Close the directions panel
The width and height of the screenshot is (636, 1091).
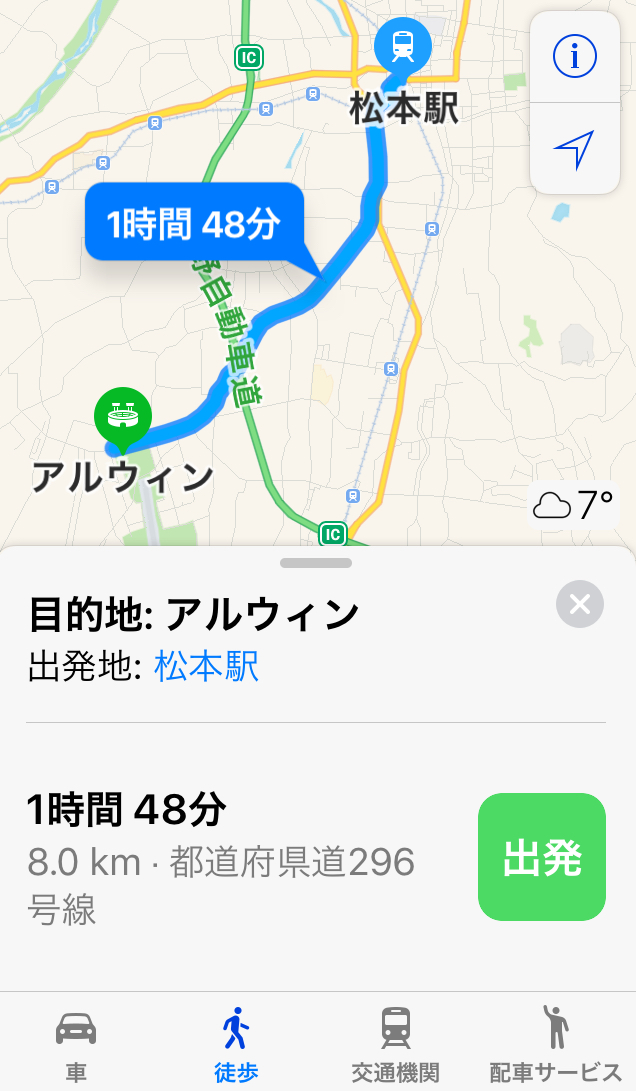click(580, 604)
